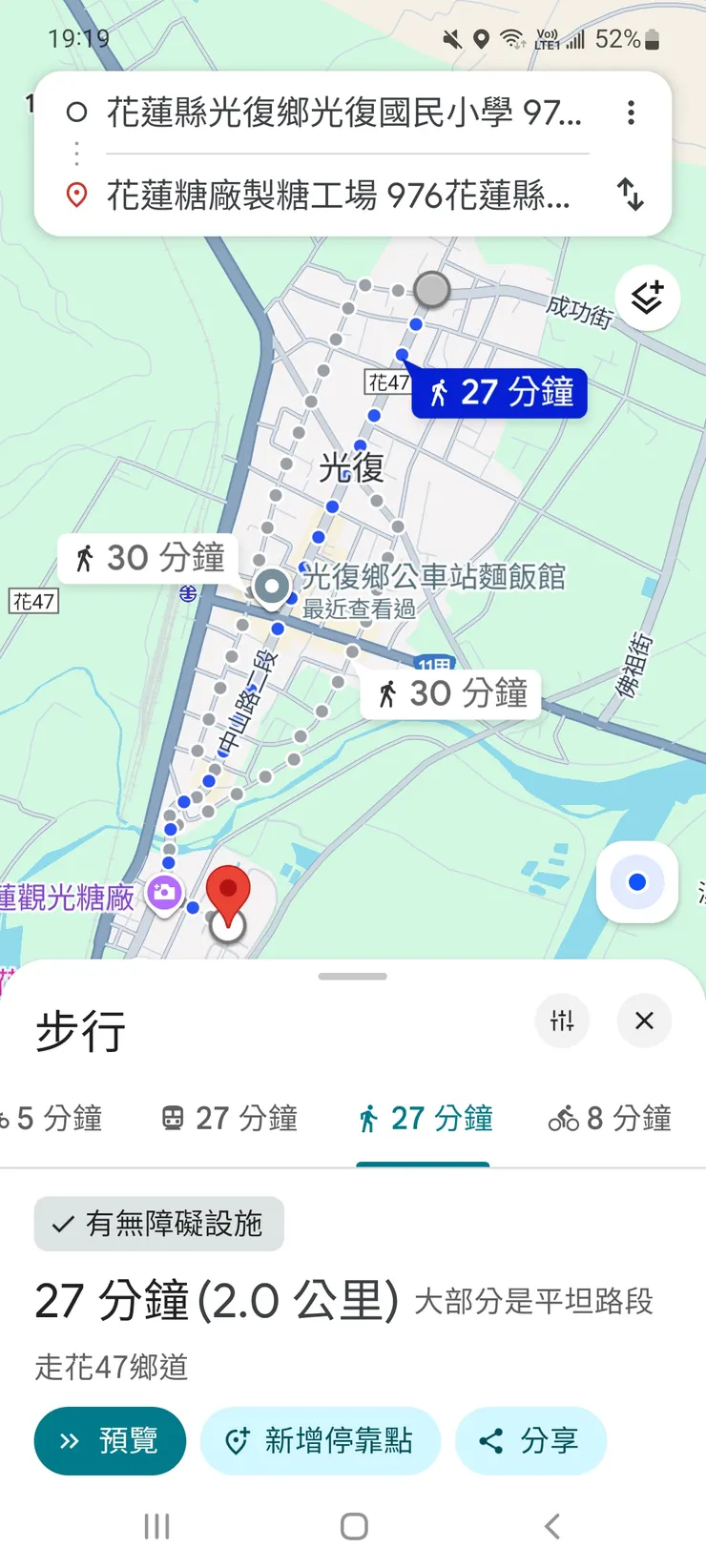Open the map layers selector
Viewport: 706px width, 1568px height.
[646, 298]
